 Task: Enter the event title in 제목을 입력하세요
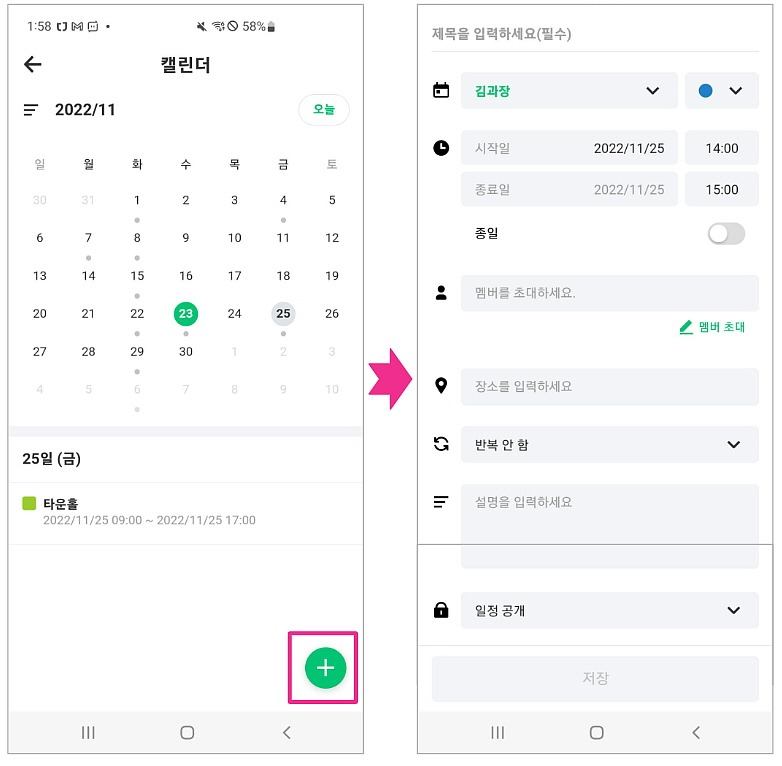pos(595,34)
